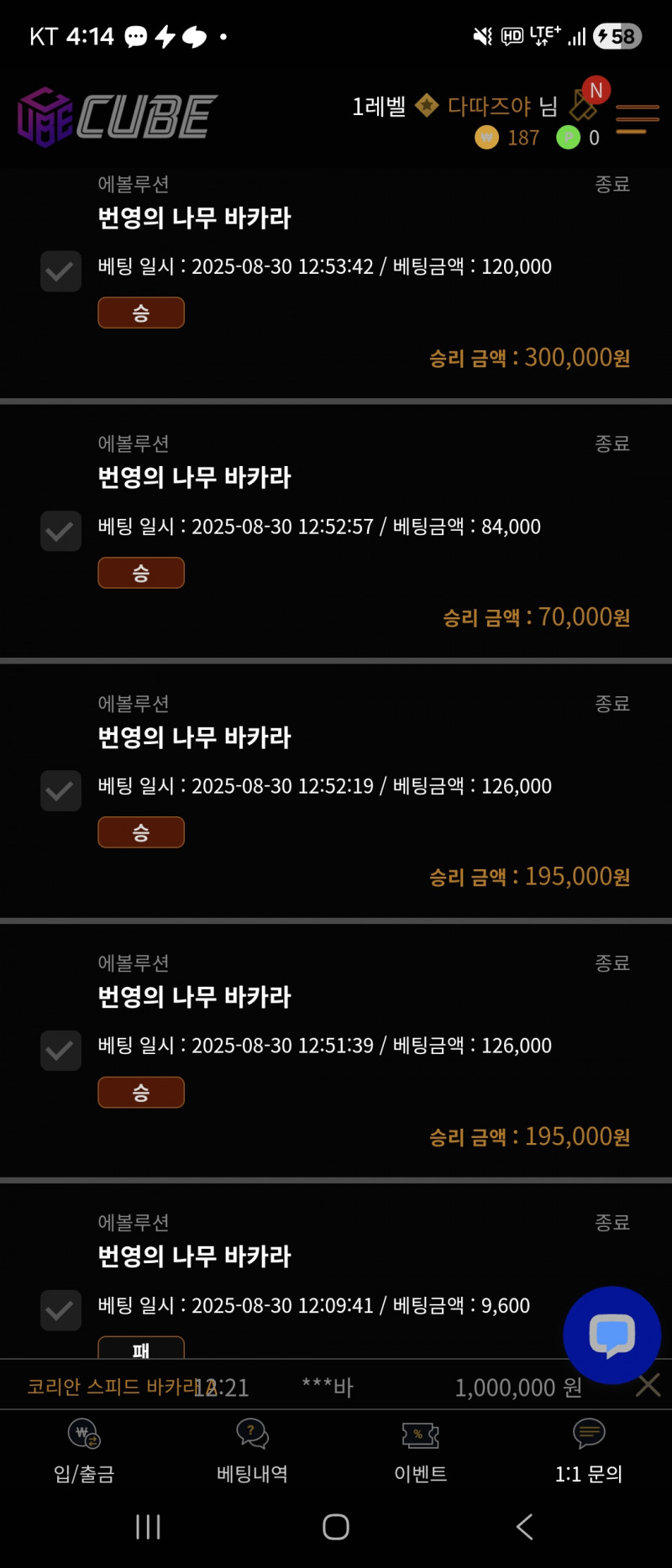Toggle checkbox for the 12:52:19 bet
The width and height of the screenshot is (672, 1568).
click(60, 790)
